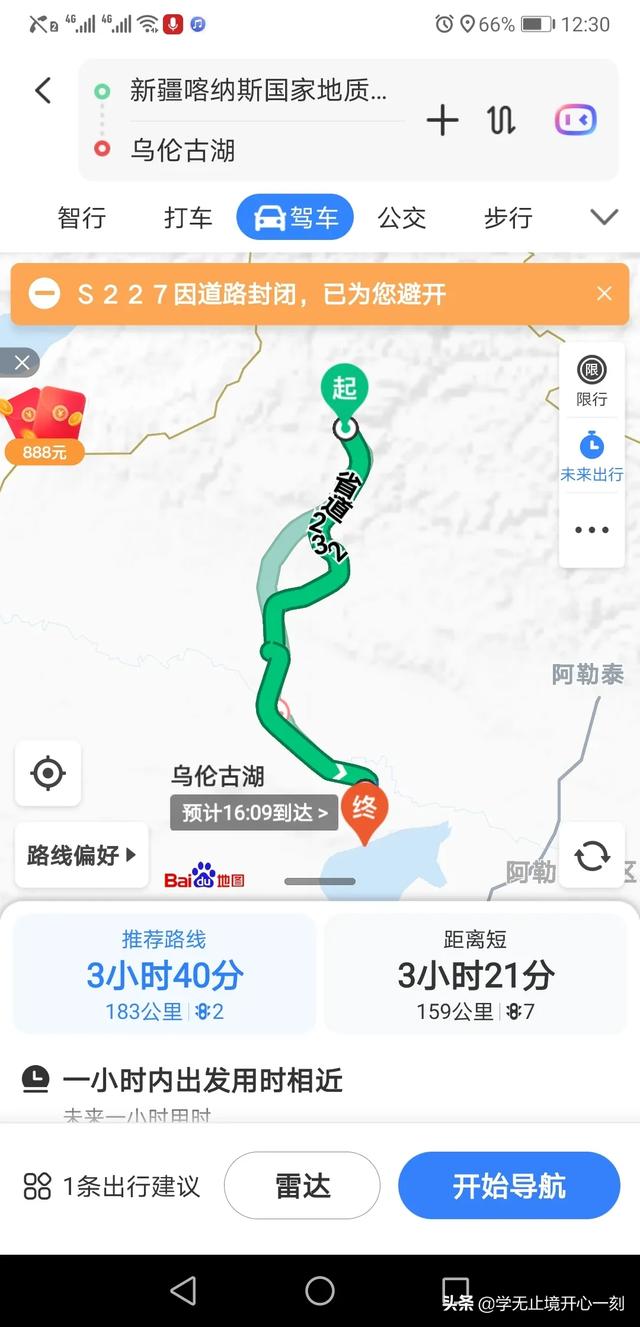Screen dimensions: 640x1327
Task: Switch to the 步行 tab
Action: pyautogui.click(x=508, y=218)
